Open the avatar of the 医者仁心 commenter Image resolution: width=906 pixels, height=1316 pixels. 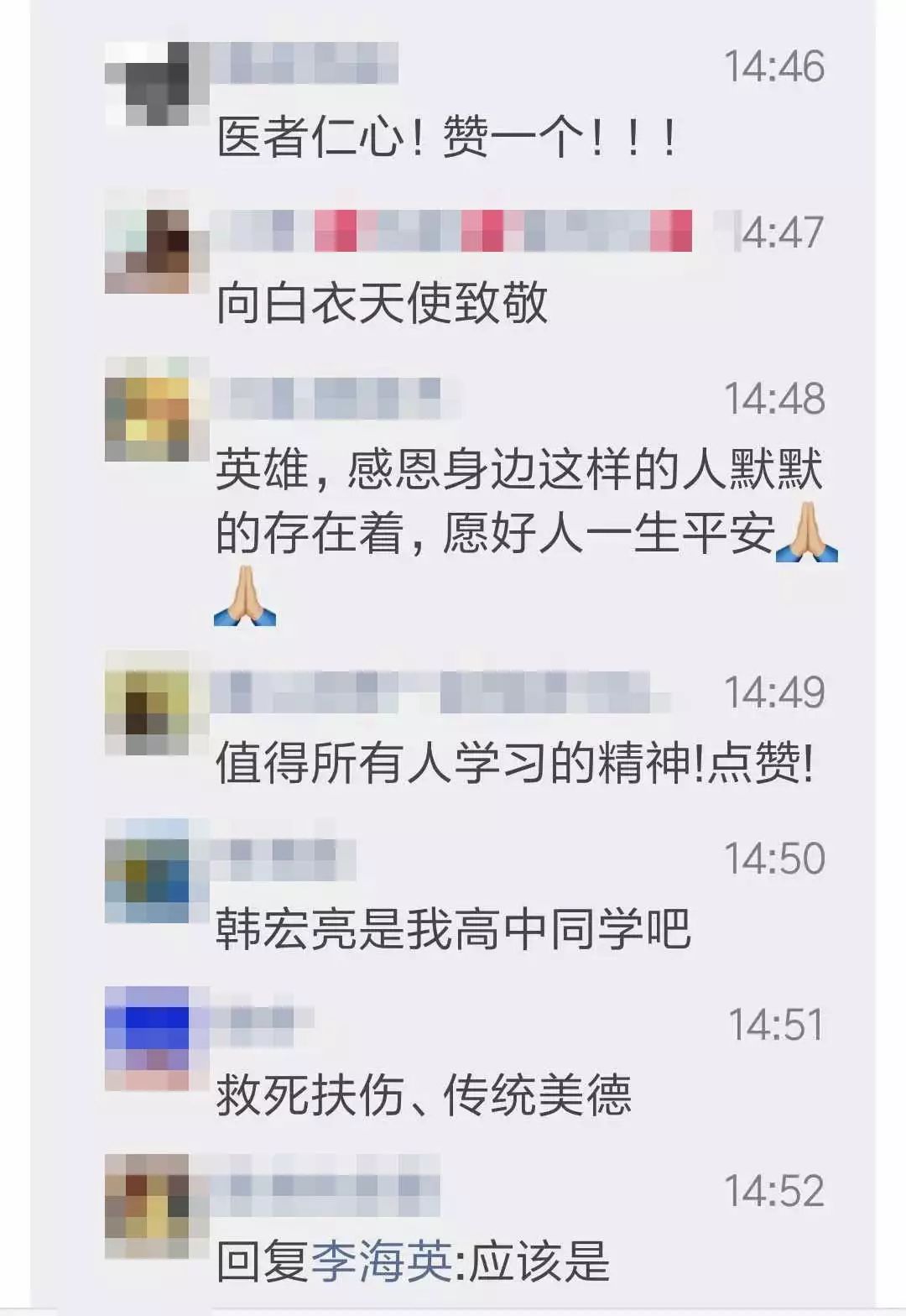click(147, 84)
